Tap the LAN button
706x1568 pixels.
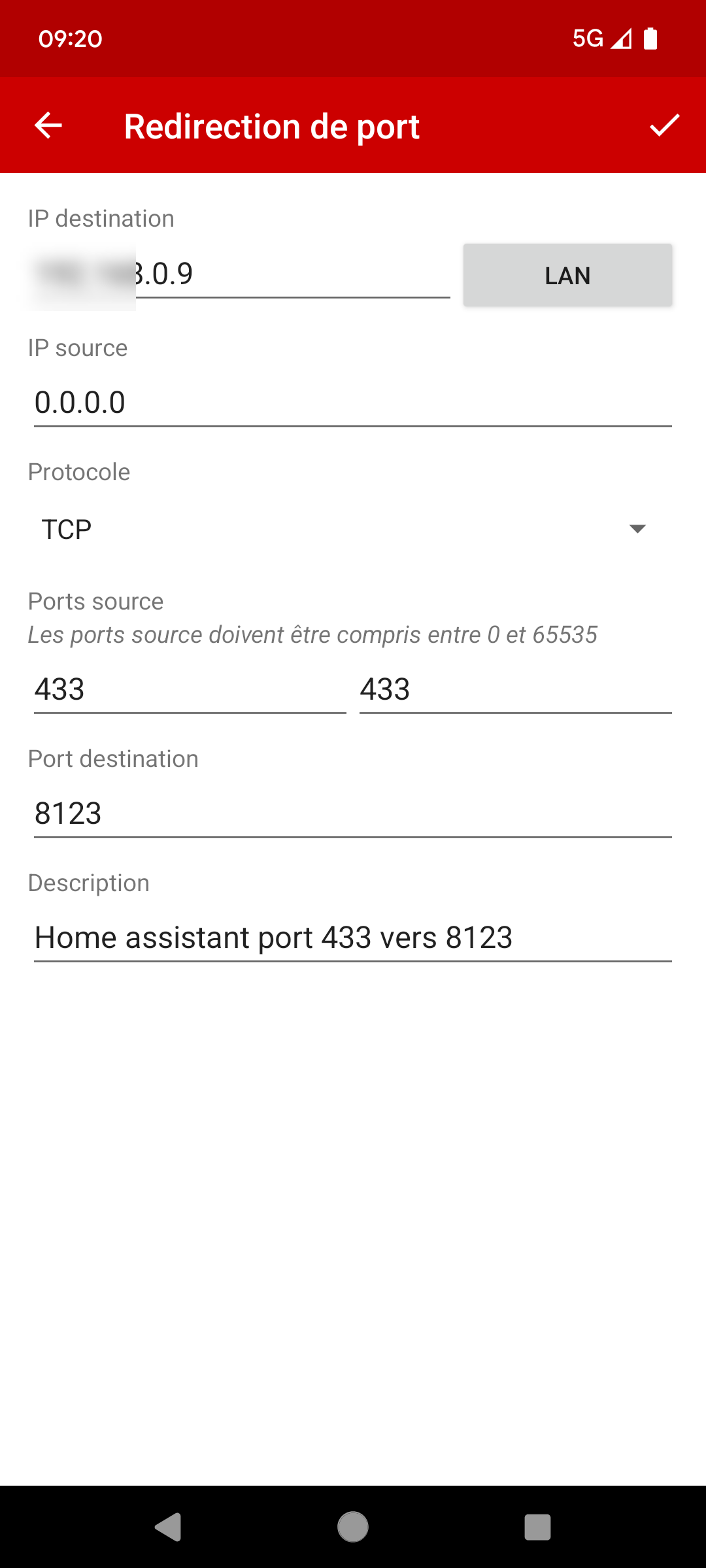[567, 275]
